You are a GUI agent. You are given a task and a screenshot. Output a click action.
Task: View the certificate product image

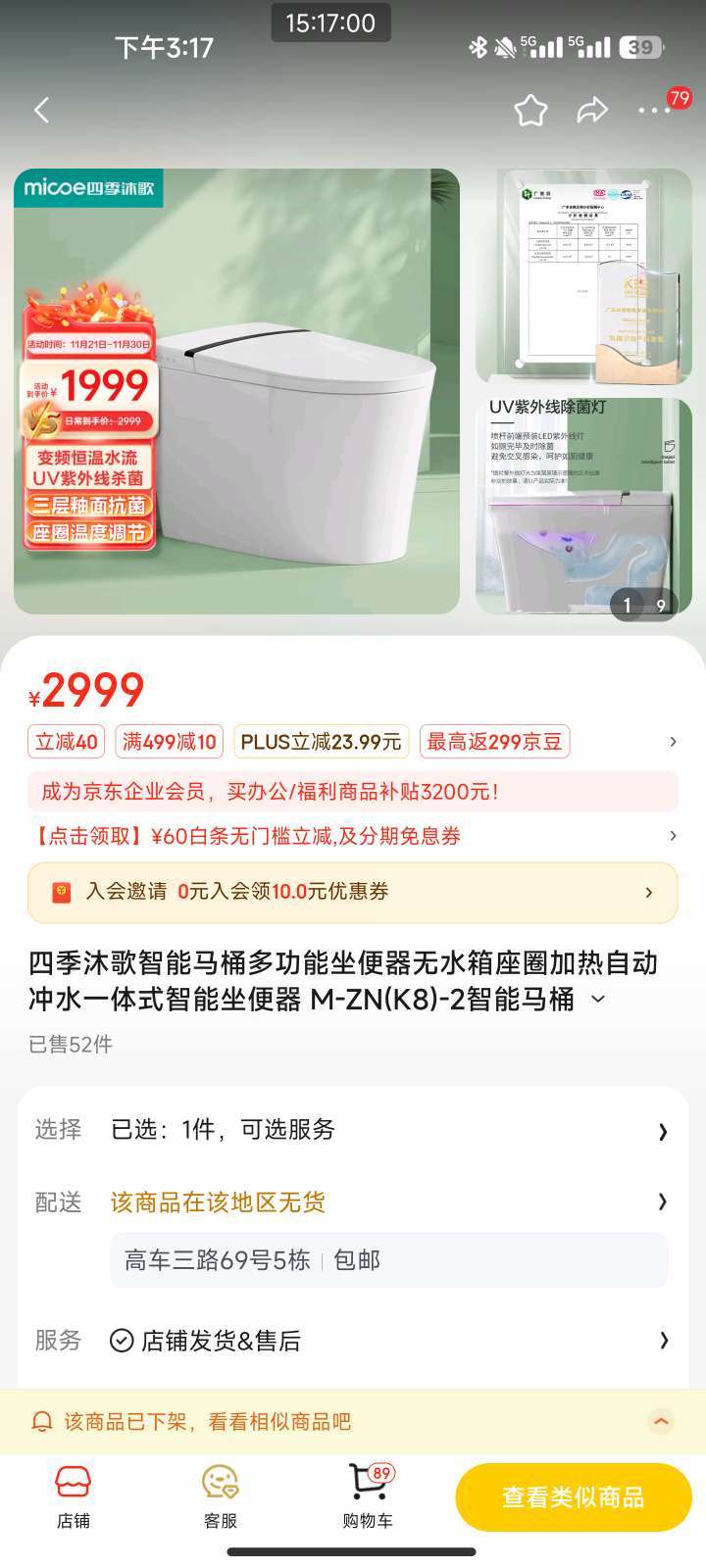(584, 276)
